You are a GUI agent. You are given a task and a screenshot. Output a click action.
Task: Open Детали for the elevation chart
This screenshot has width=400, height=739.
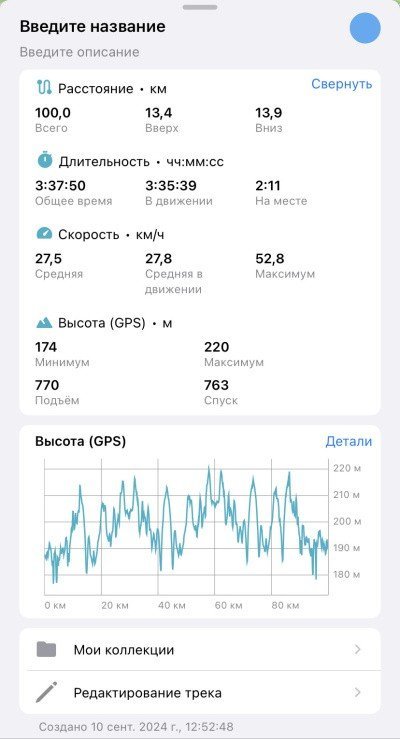349,441
